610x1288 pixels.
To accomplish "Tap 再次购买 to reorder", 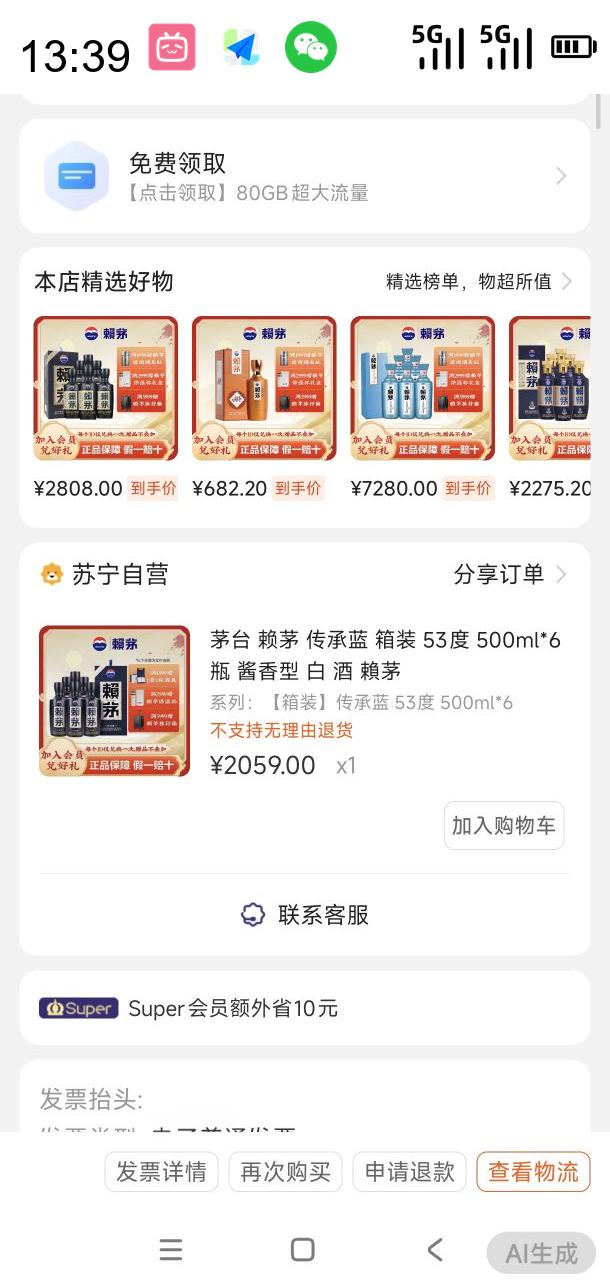I will click(x=285, y=1172).
